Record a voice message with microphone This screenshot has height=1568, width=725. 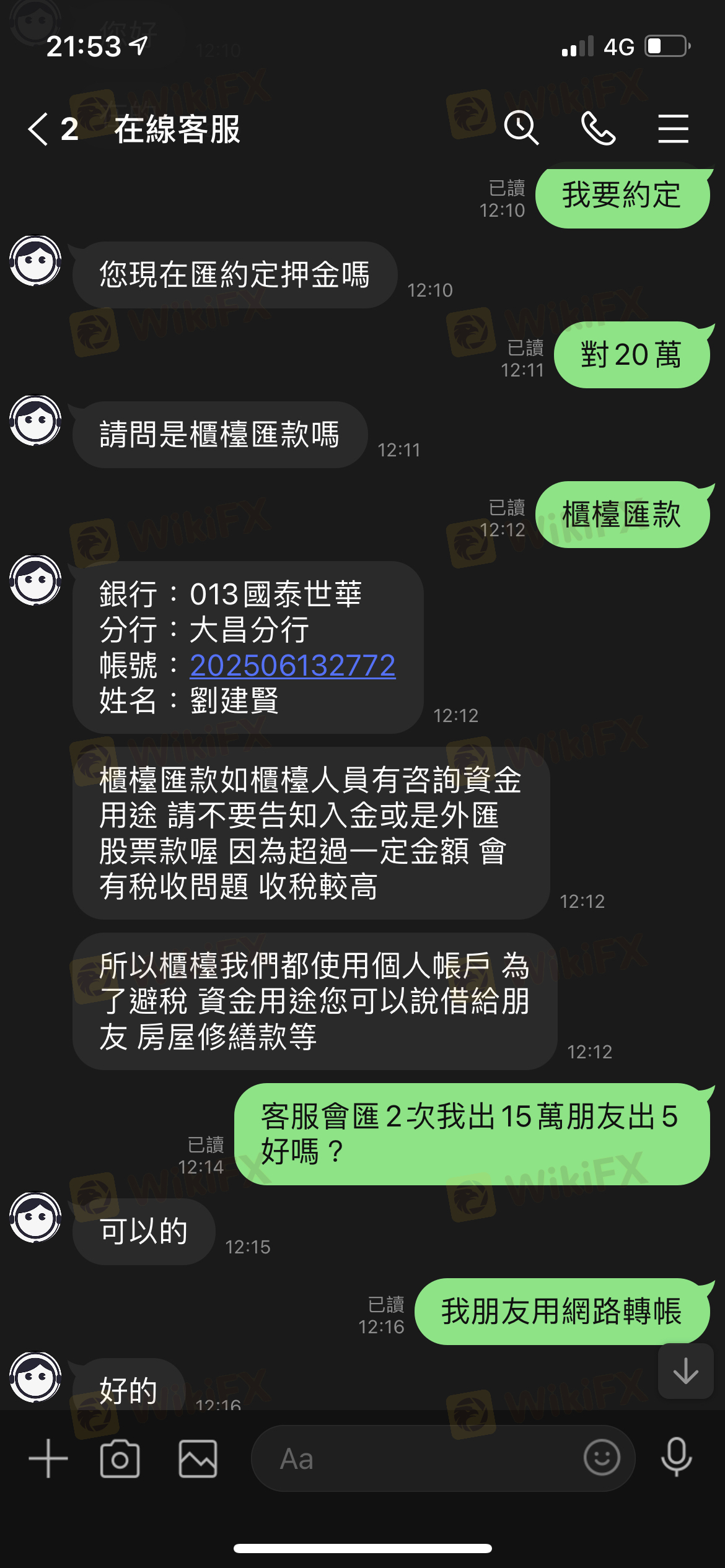(676, 1457)
